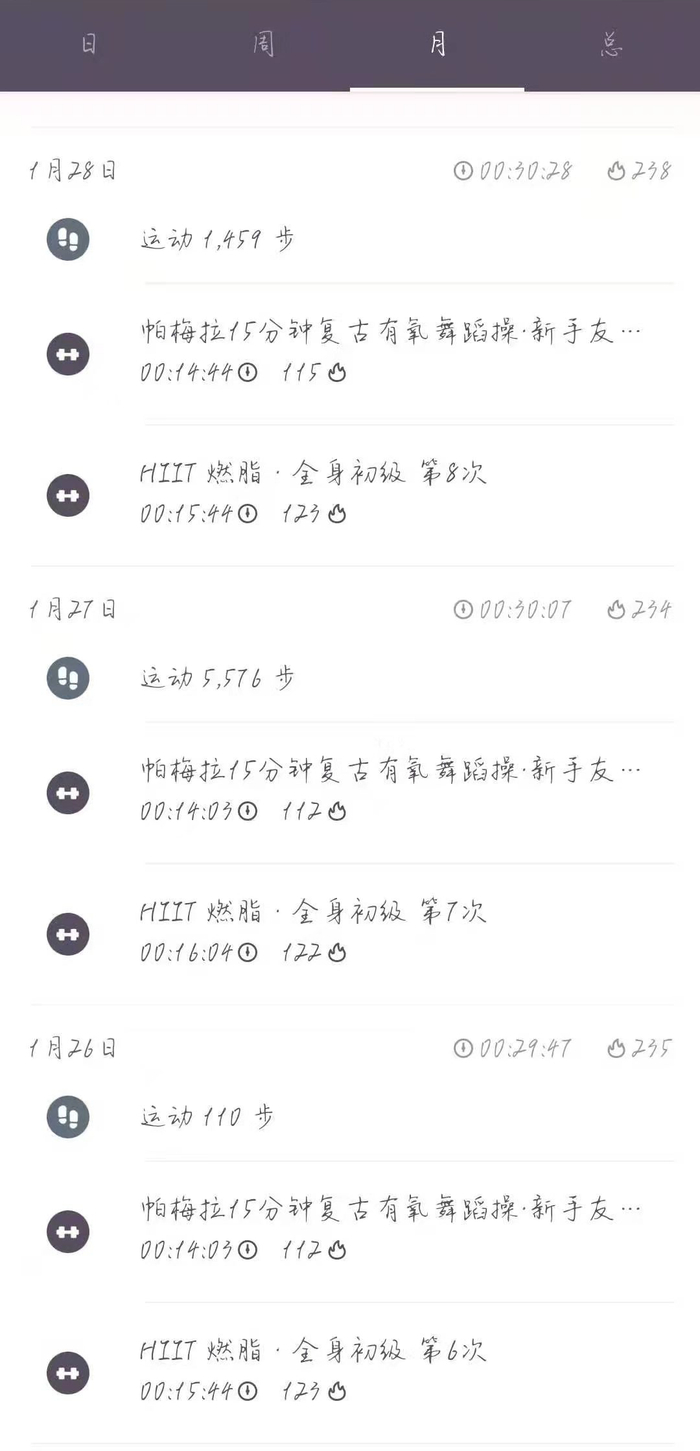View the 运动 5,576 步 entry
Viewport: 700px width, 1451px height.
(218, 679)
